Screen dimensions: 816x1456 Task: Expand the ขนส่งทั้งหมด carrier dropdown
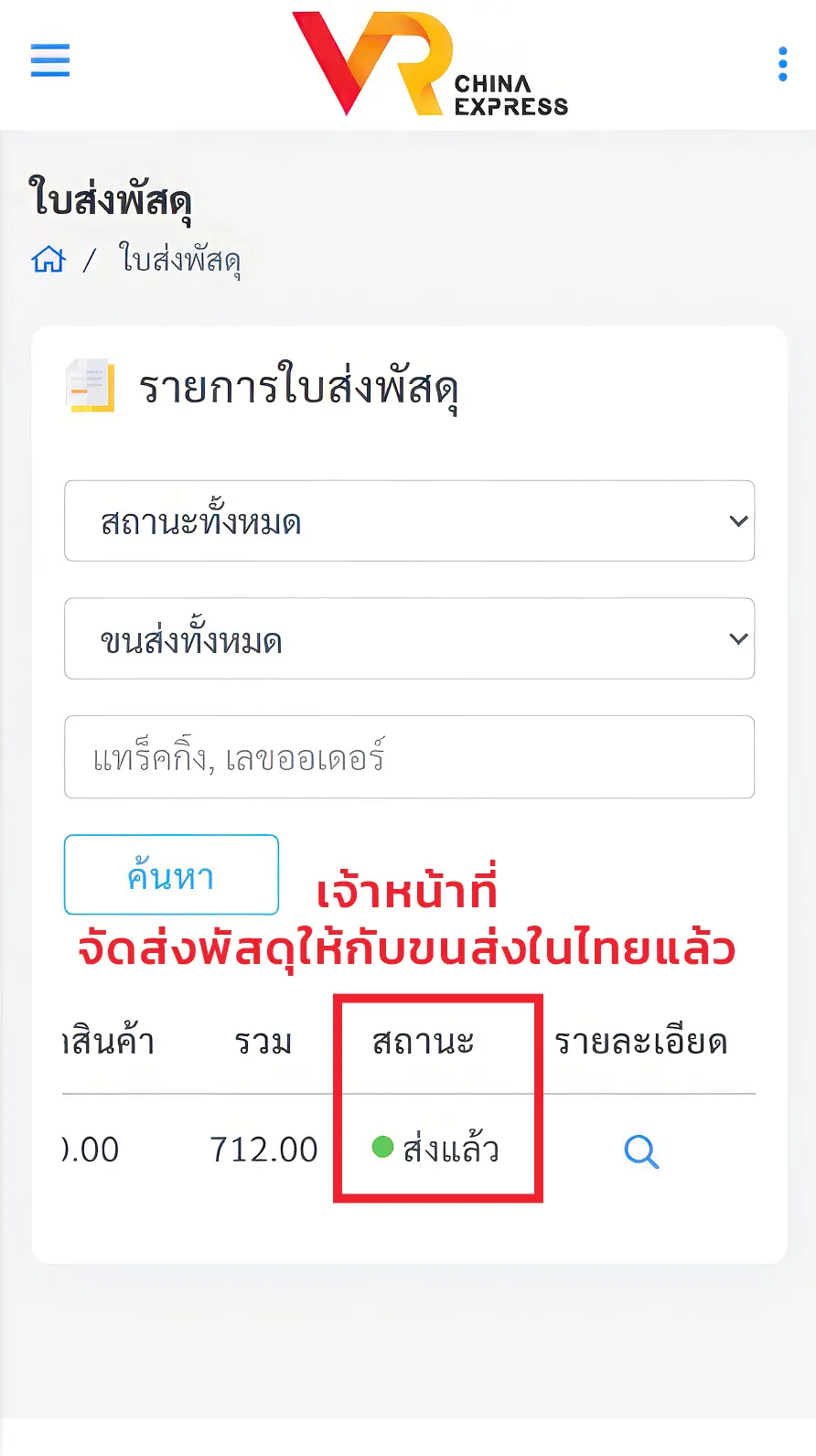(409, 639)
